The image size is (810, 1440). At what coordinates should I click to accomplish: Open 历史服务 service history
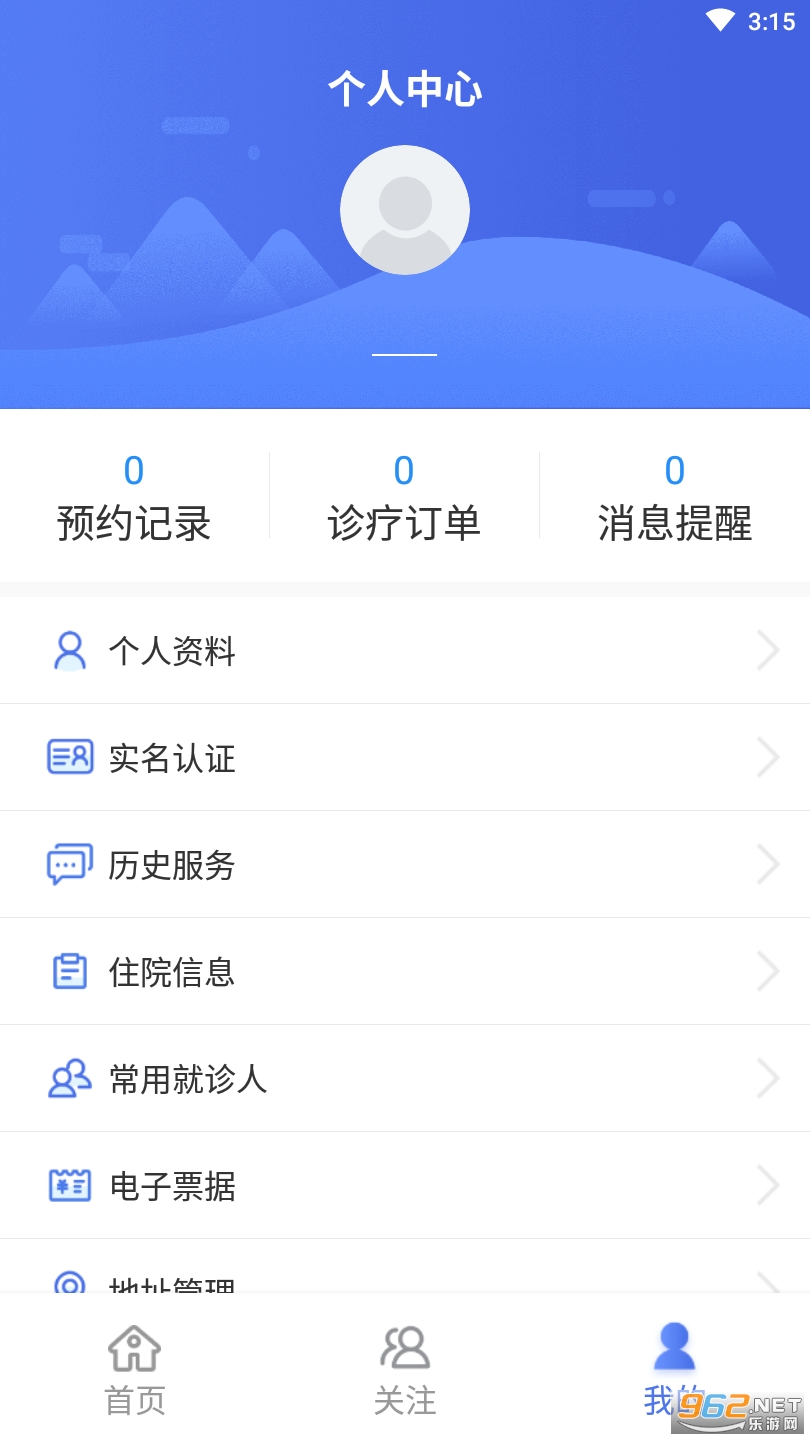tap(405, 865)
